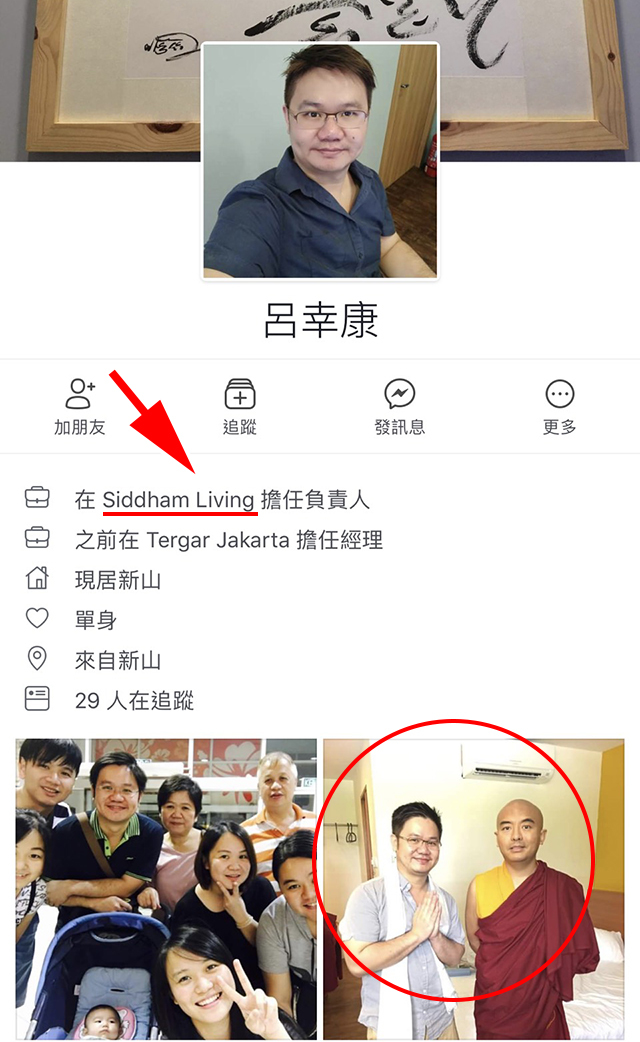Open the 更多 options menu
Image resolution: width=640 pixels, height=1042 pixels.
tap(559, 406)
